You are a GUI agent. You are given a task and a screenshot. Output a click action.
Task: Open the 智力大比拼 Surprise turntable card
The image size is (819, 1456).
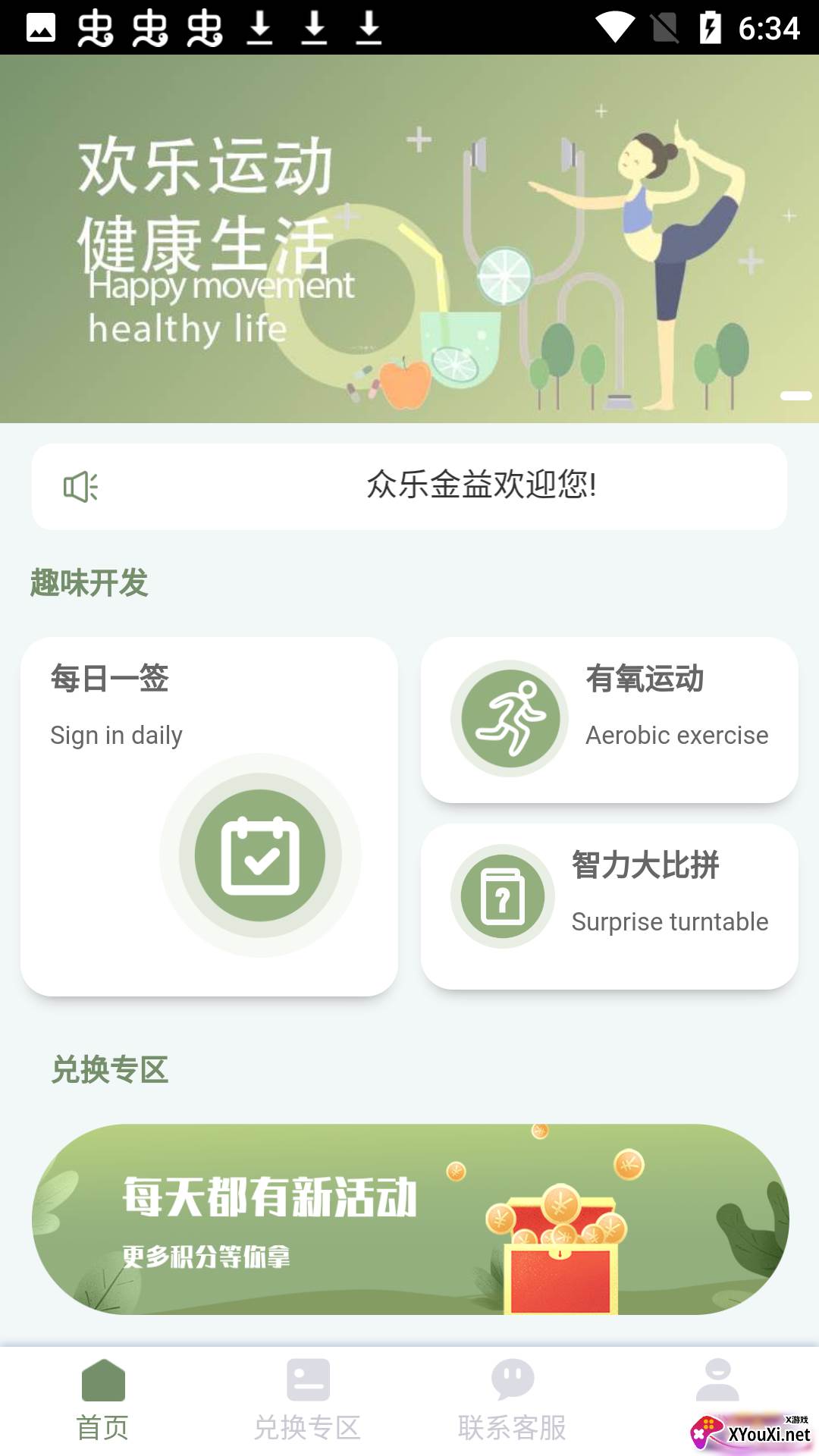(609, 906)
